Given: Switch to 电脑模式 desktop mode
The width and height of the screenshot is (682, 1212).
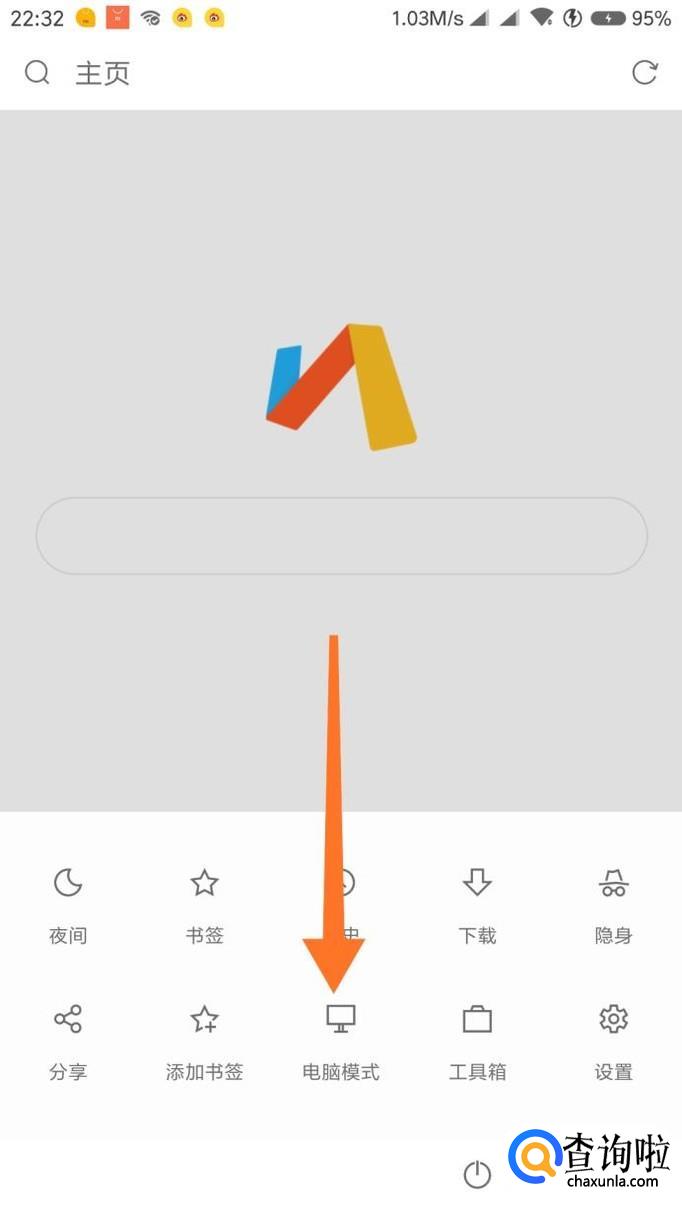Looking at the screenshot, I should pyautogui.click(x=341, y=1038).
